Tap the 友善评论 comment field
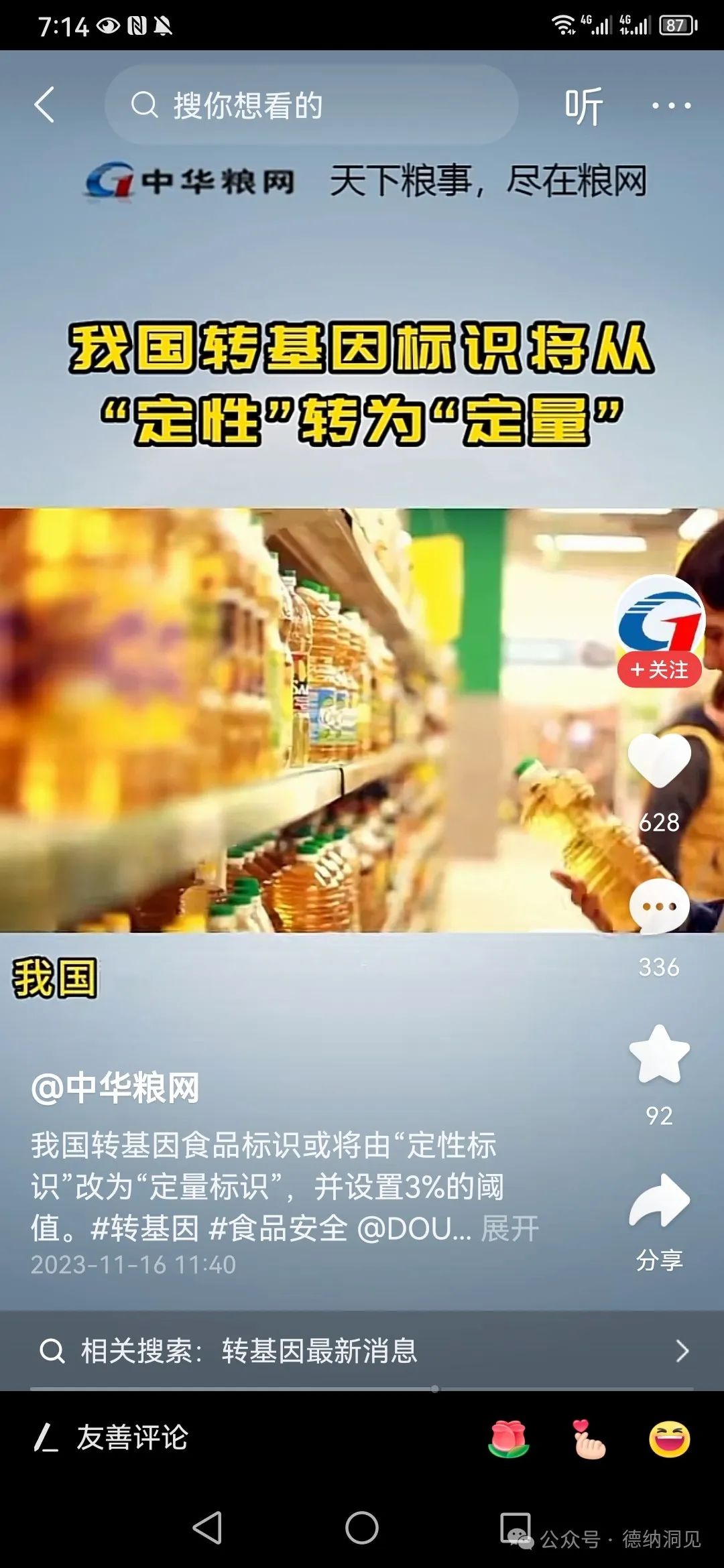The height and width of the screenshot is (1568, 724). click(x=132, y=1437)
